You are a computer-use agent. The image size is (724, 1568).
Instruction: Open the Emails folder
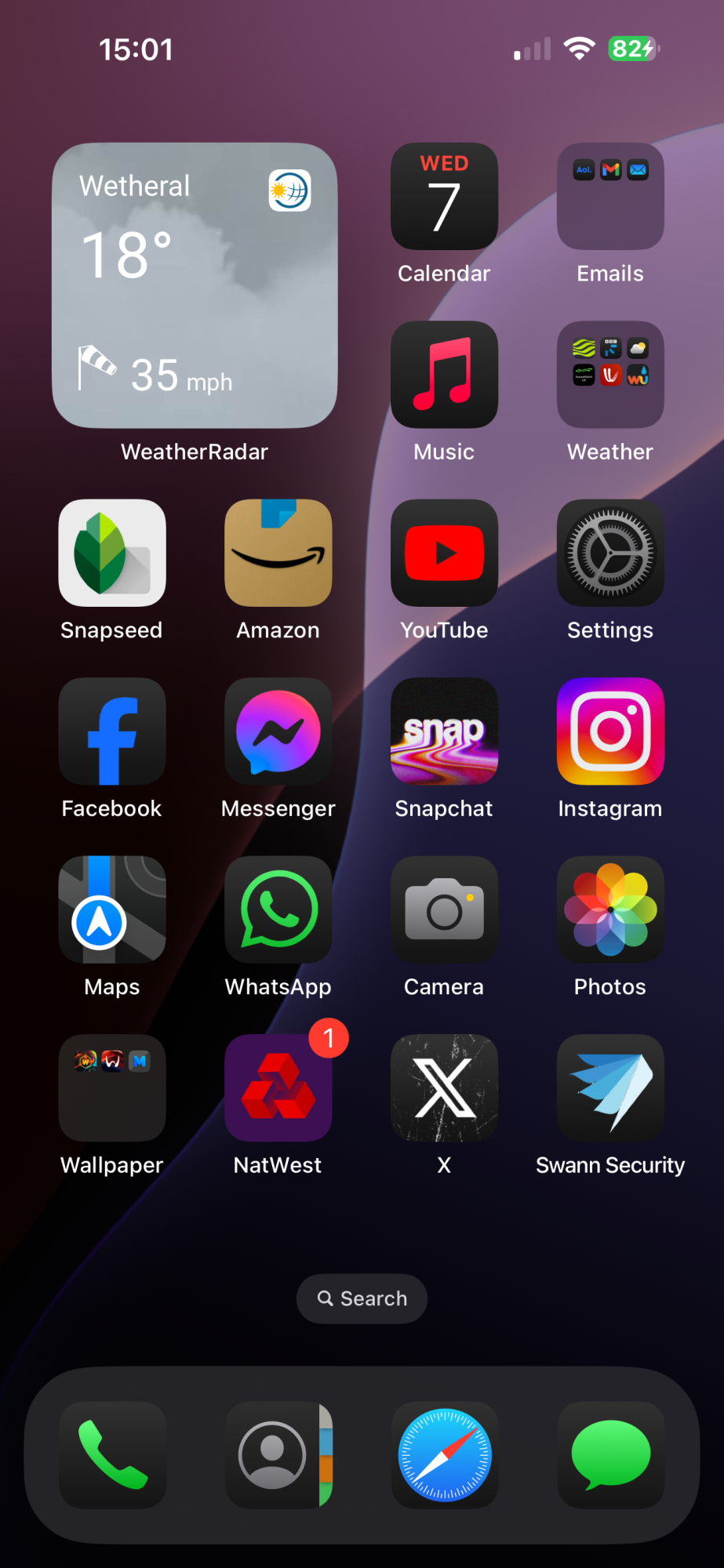(610, 196)
